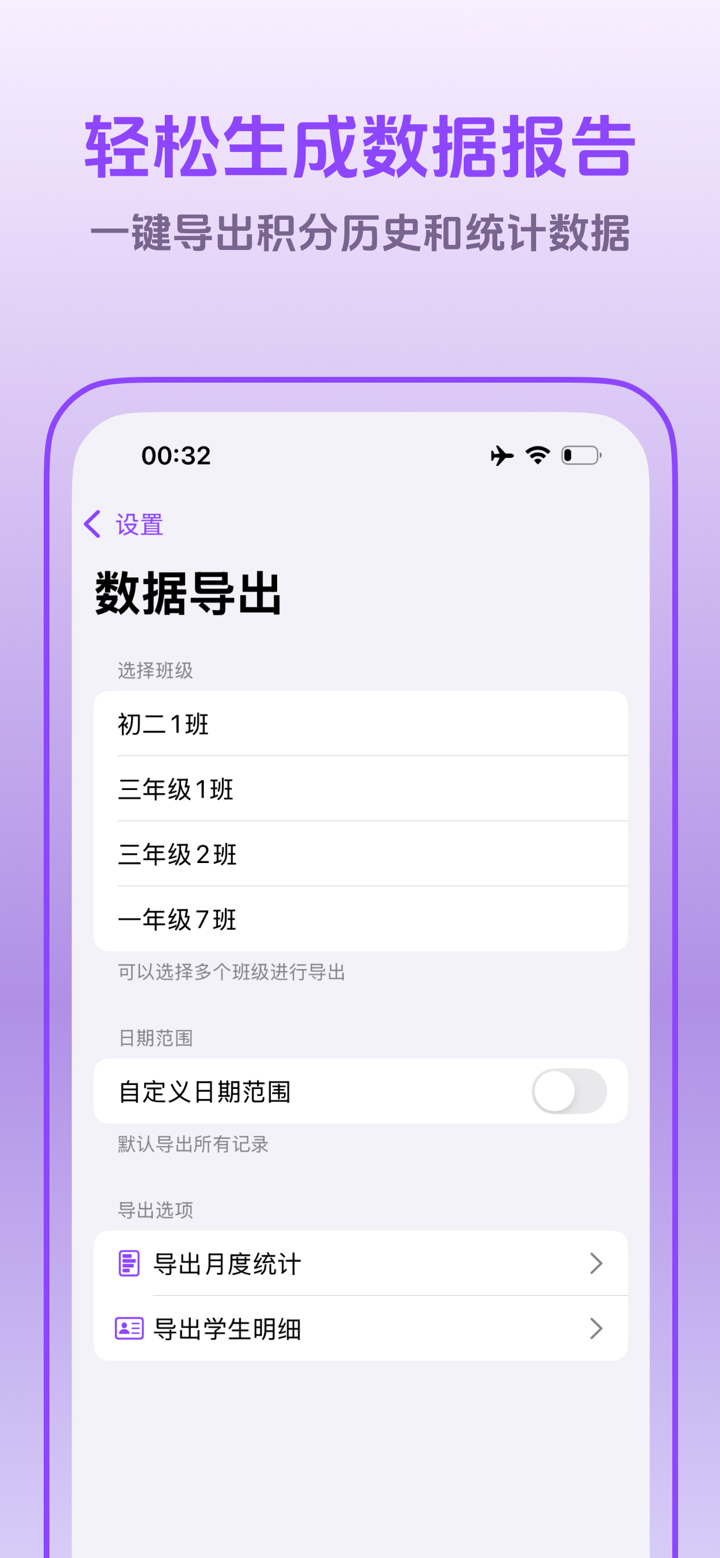Click the 00:32 clock display
Image resolution: width=720 pixels, height=1558 pixels.
coord(177,455)
